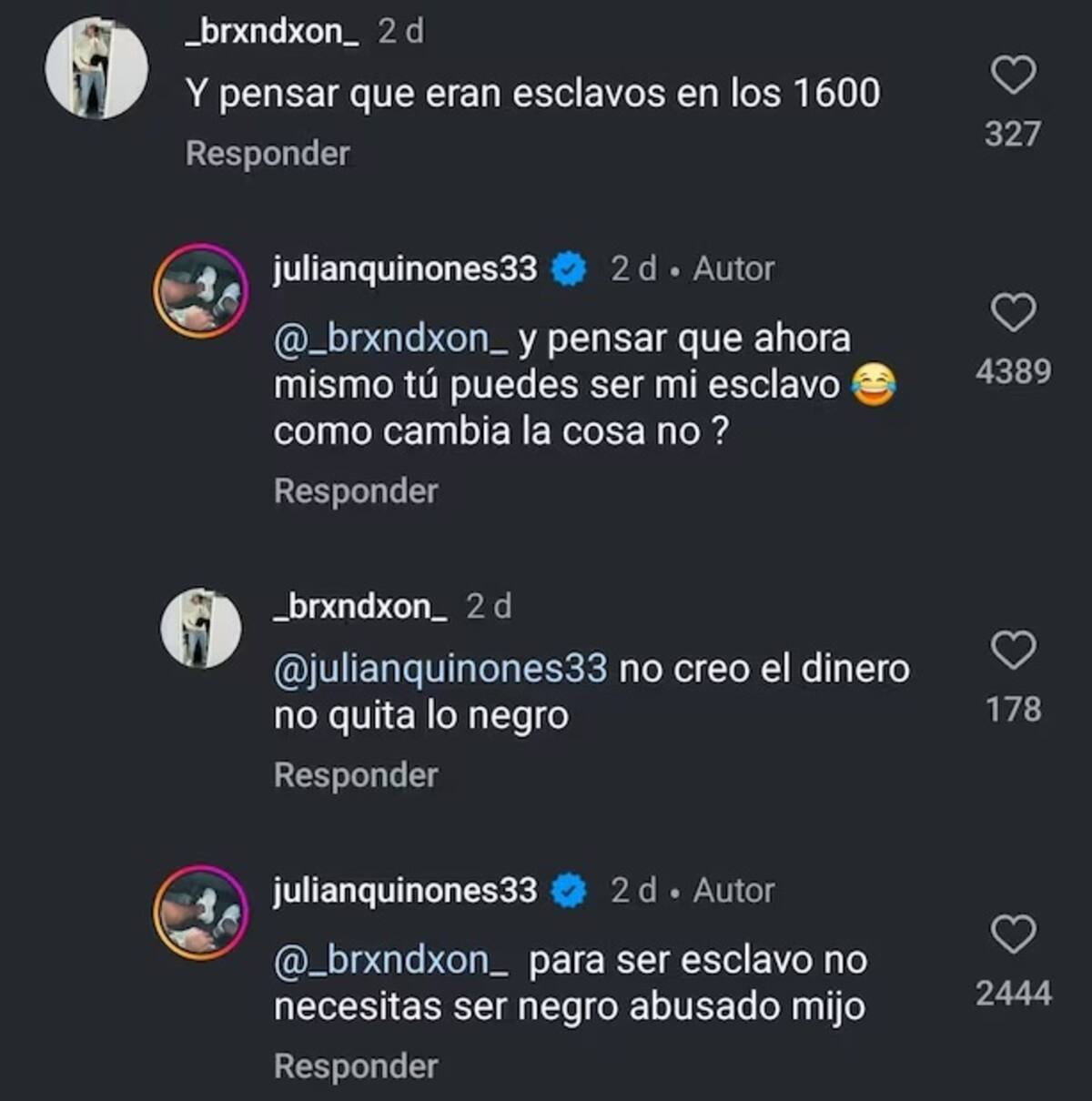Tap Responder under the first comment

click(267, 153)
